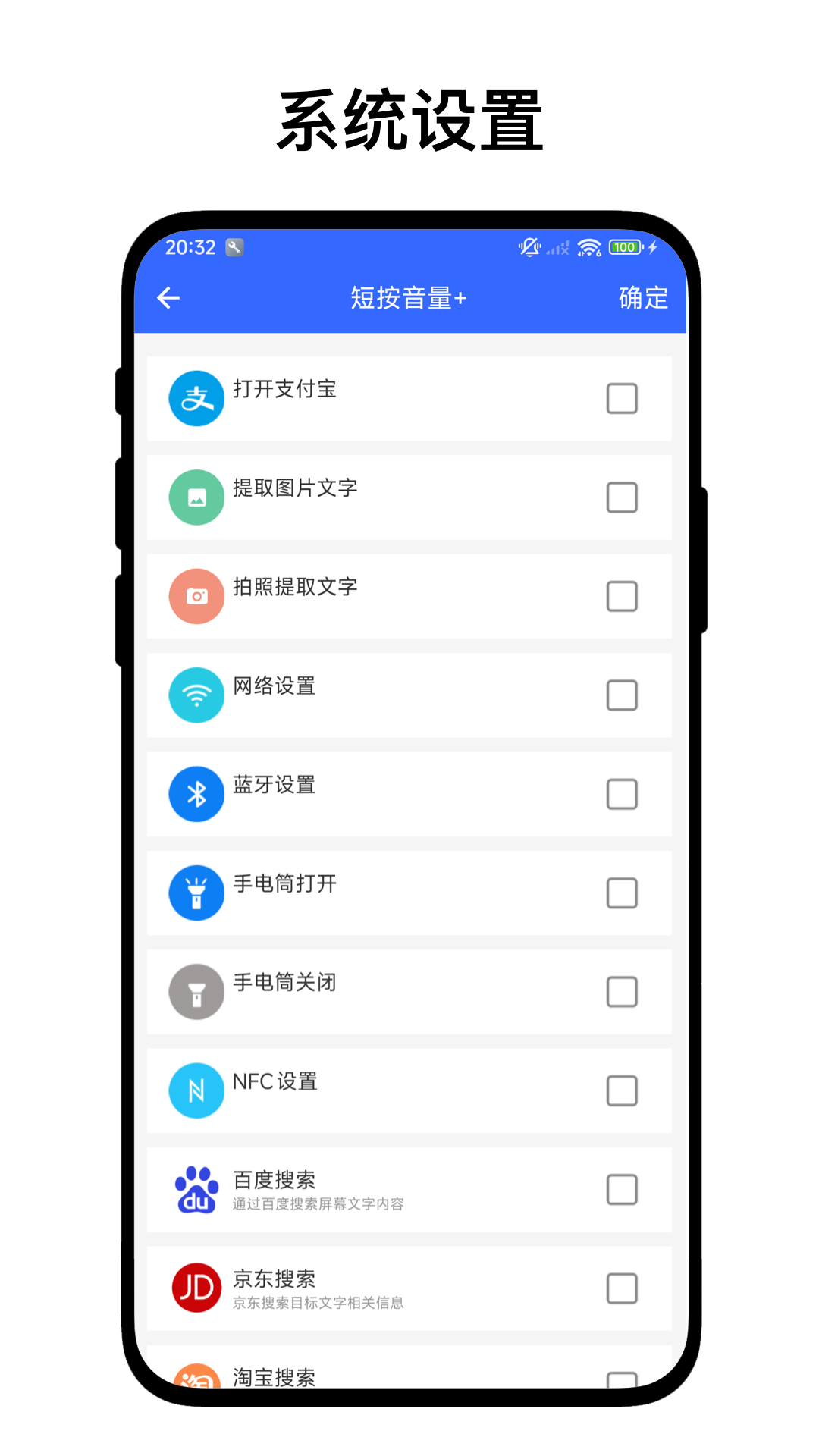Click the Alipay icon next to 打开支付宝
The height and width of the screenshot is (1456, 819).
click(196, 399)
